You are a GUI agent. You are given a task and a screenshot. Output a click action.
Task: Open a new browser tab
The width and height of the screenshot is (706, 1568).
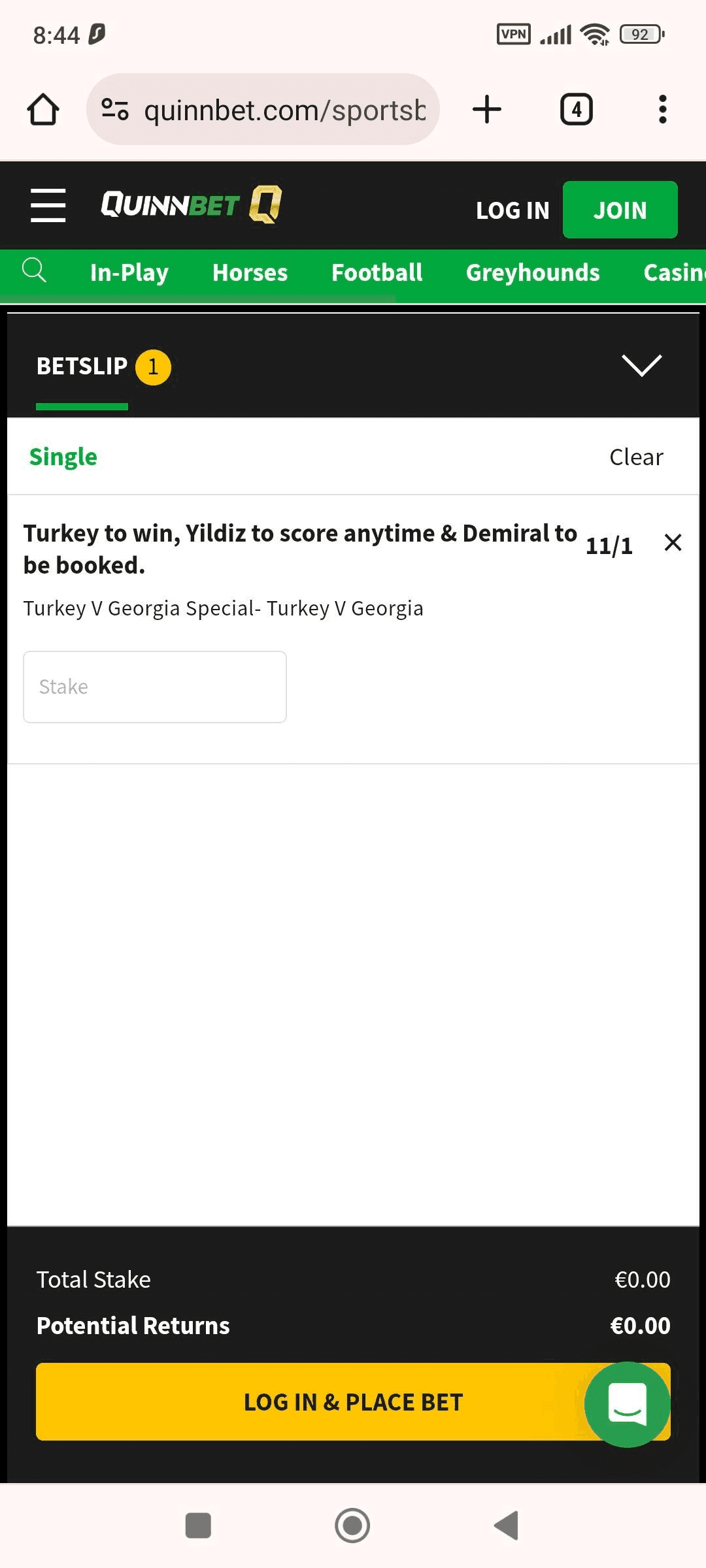coord(487,109)
